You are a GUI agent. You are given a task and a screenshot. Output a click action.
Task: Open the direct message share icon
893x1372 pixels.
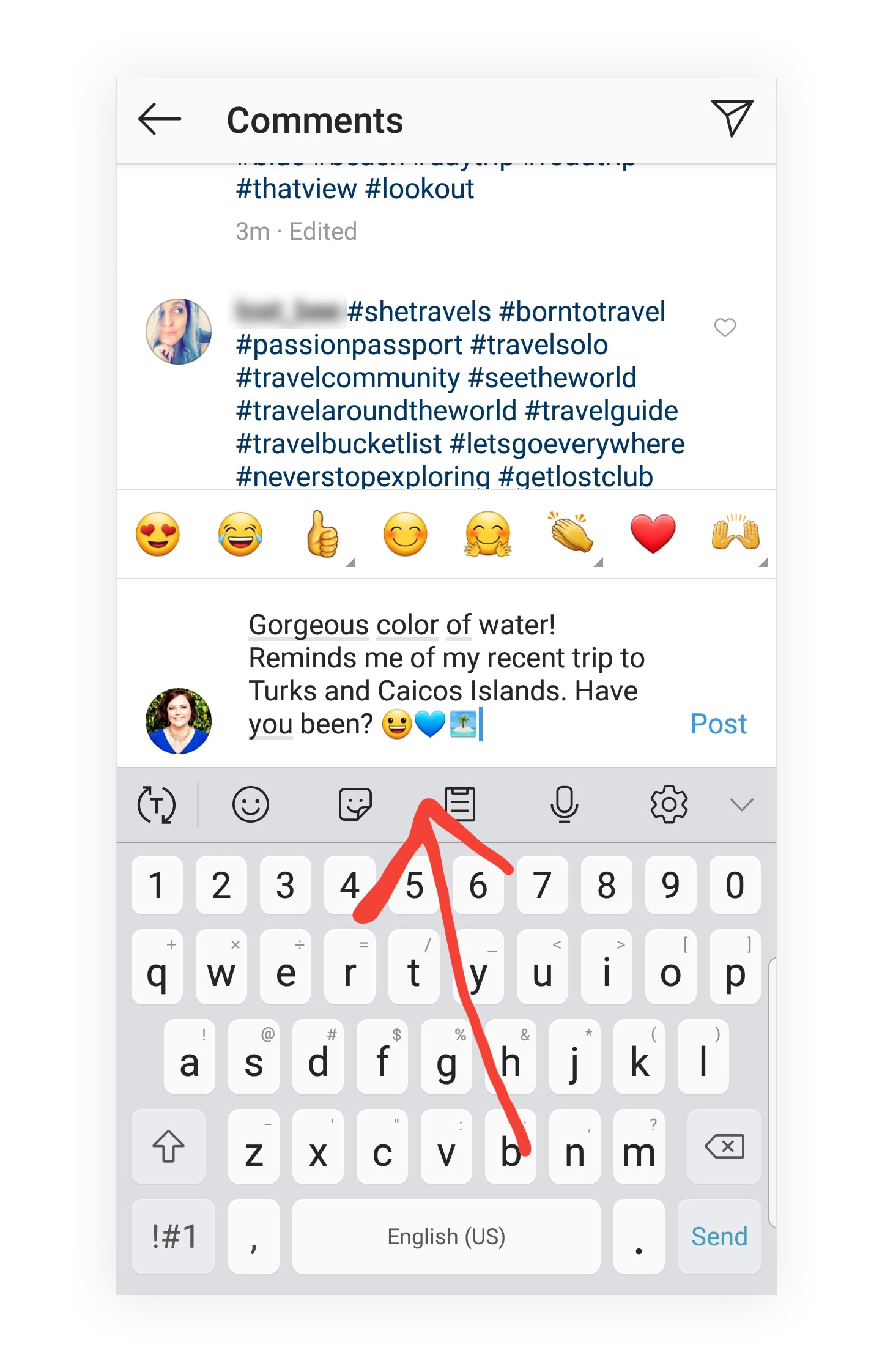(732, 117)
